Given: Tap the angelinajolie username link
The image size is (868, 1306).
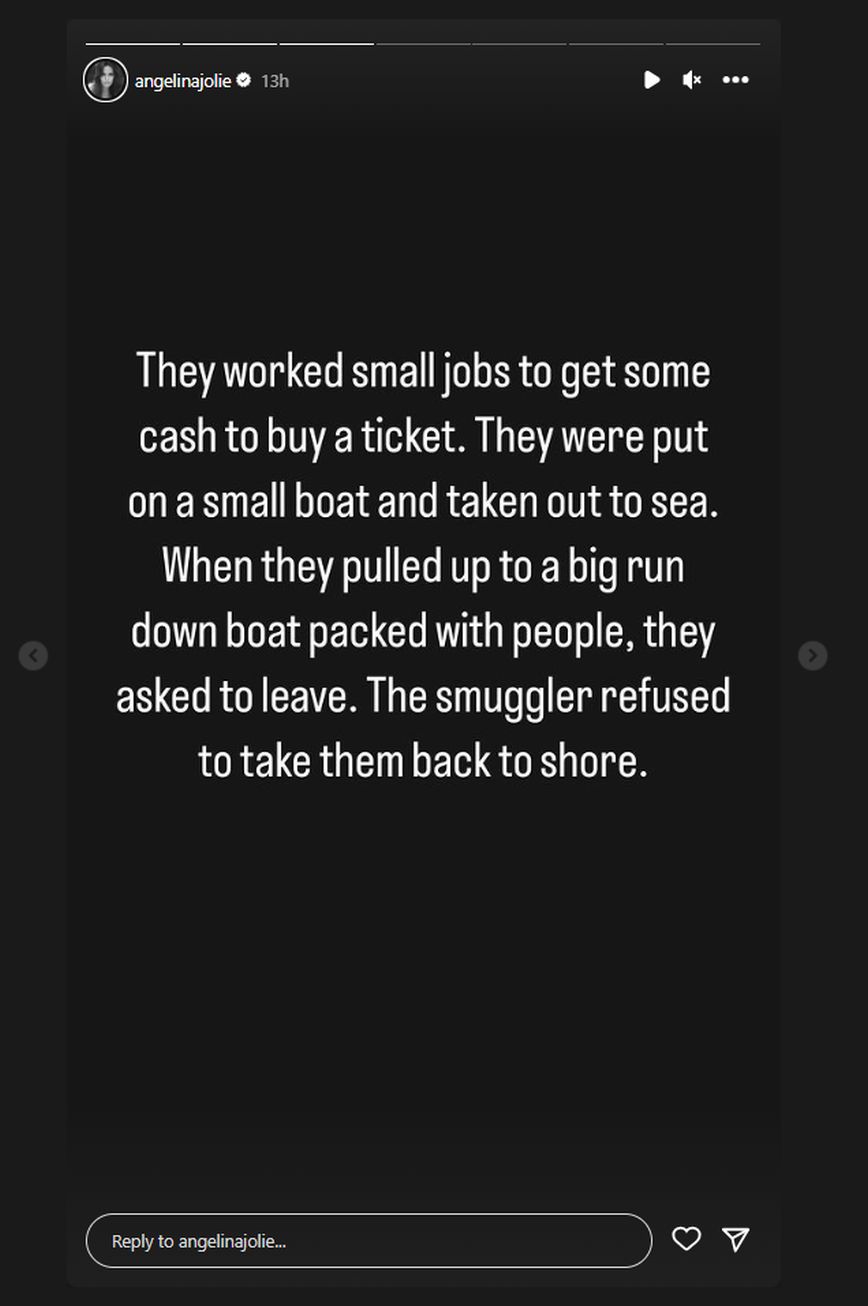Looking at the screenshot, I should tap(183, 81).
